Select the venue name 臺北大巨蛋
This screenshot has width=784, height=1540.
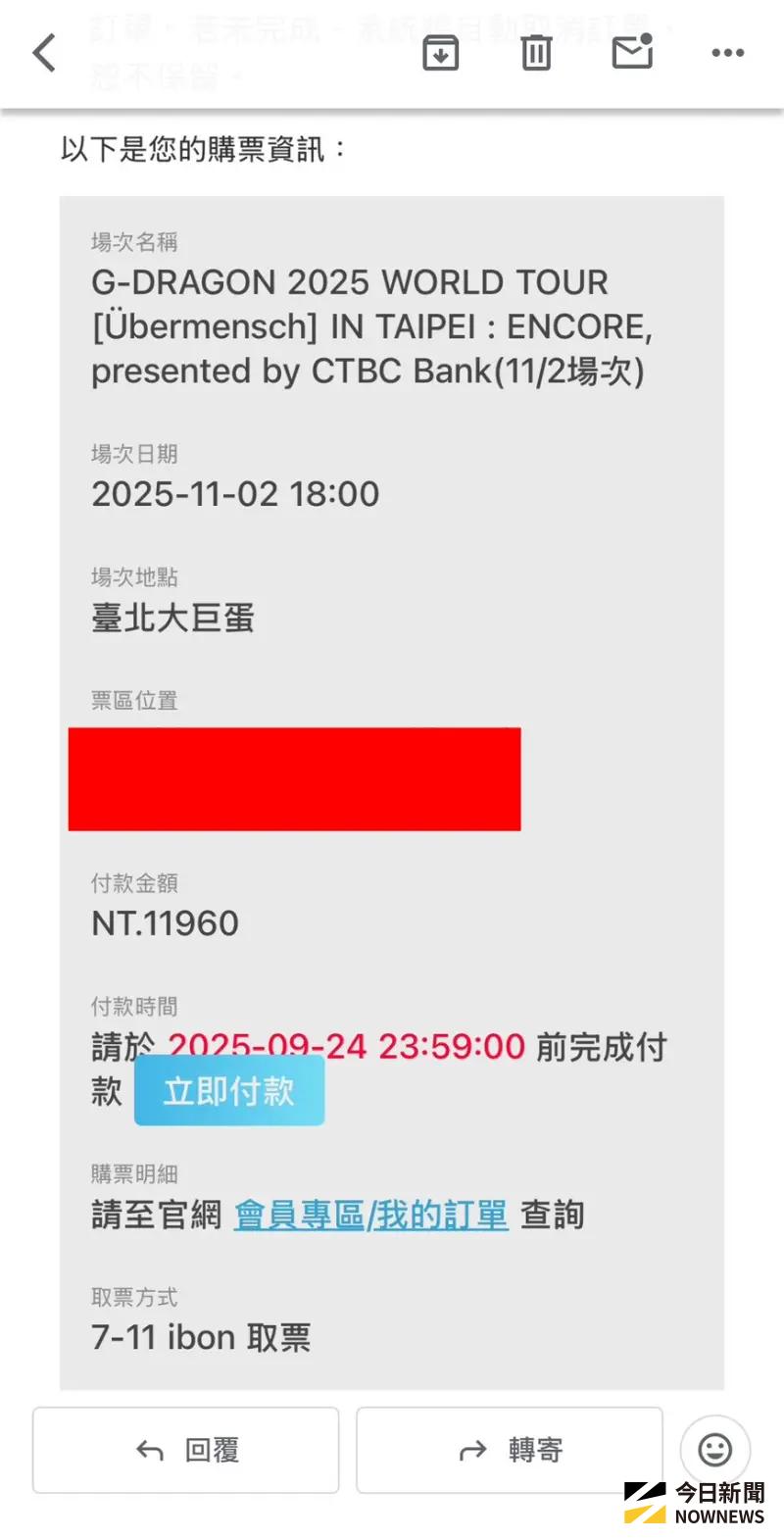tap(171, 618)
